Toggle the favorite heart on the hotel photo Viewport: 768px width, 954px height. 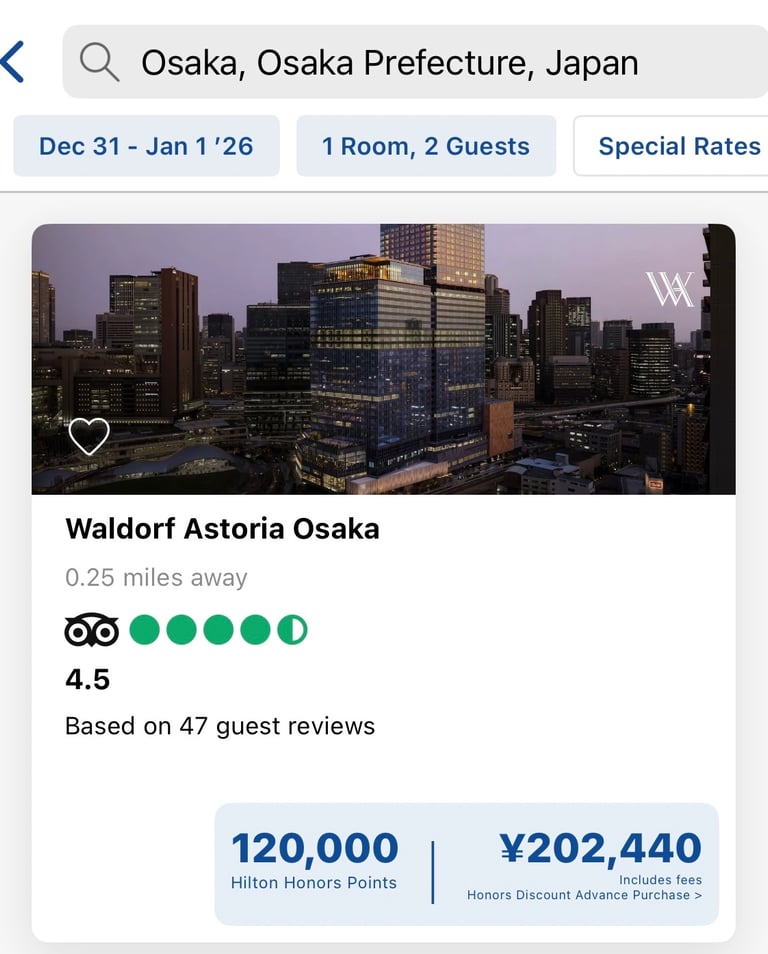click(x=89, y=434)
